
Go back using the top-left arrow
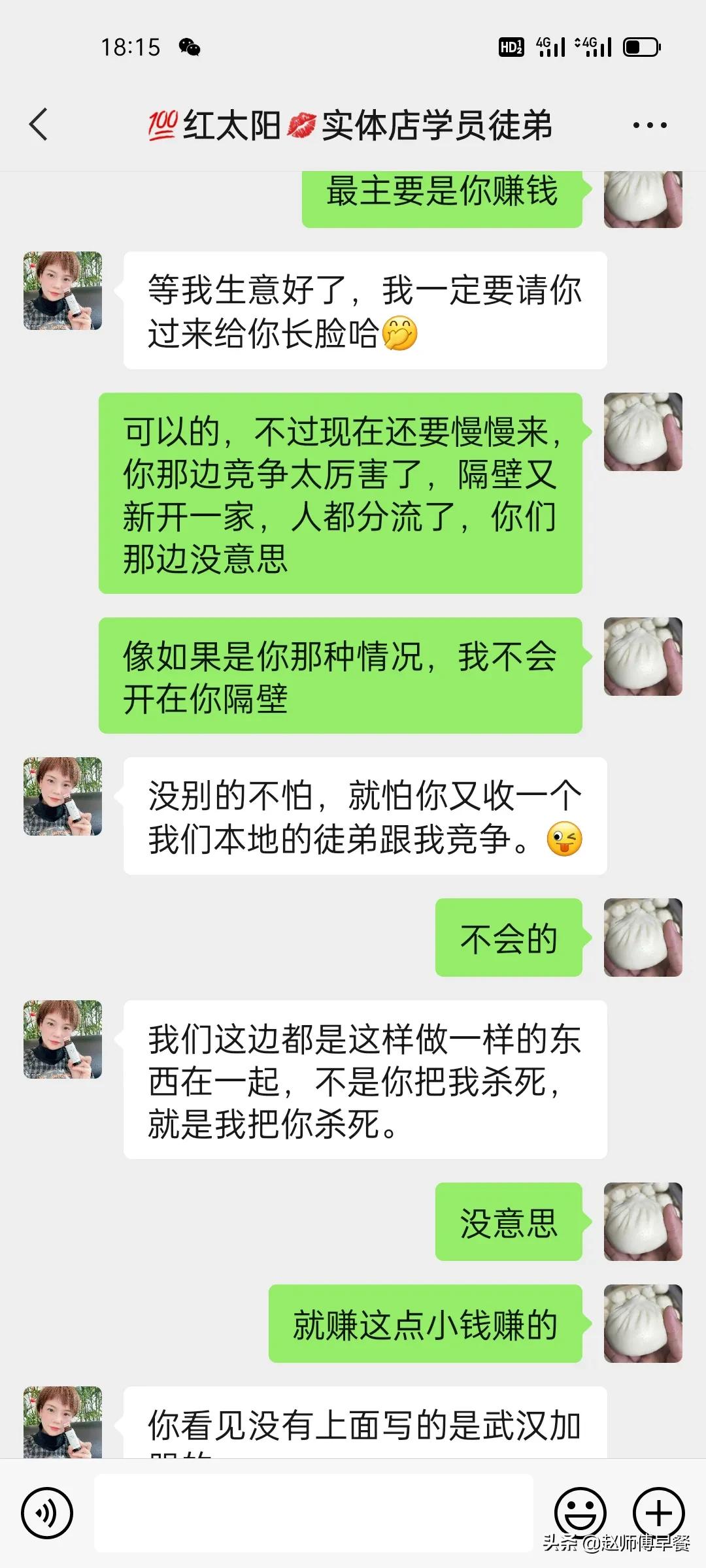tap(39, 124)
